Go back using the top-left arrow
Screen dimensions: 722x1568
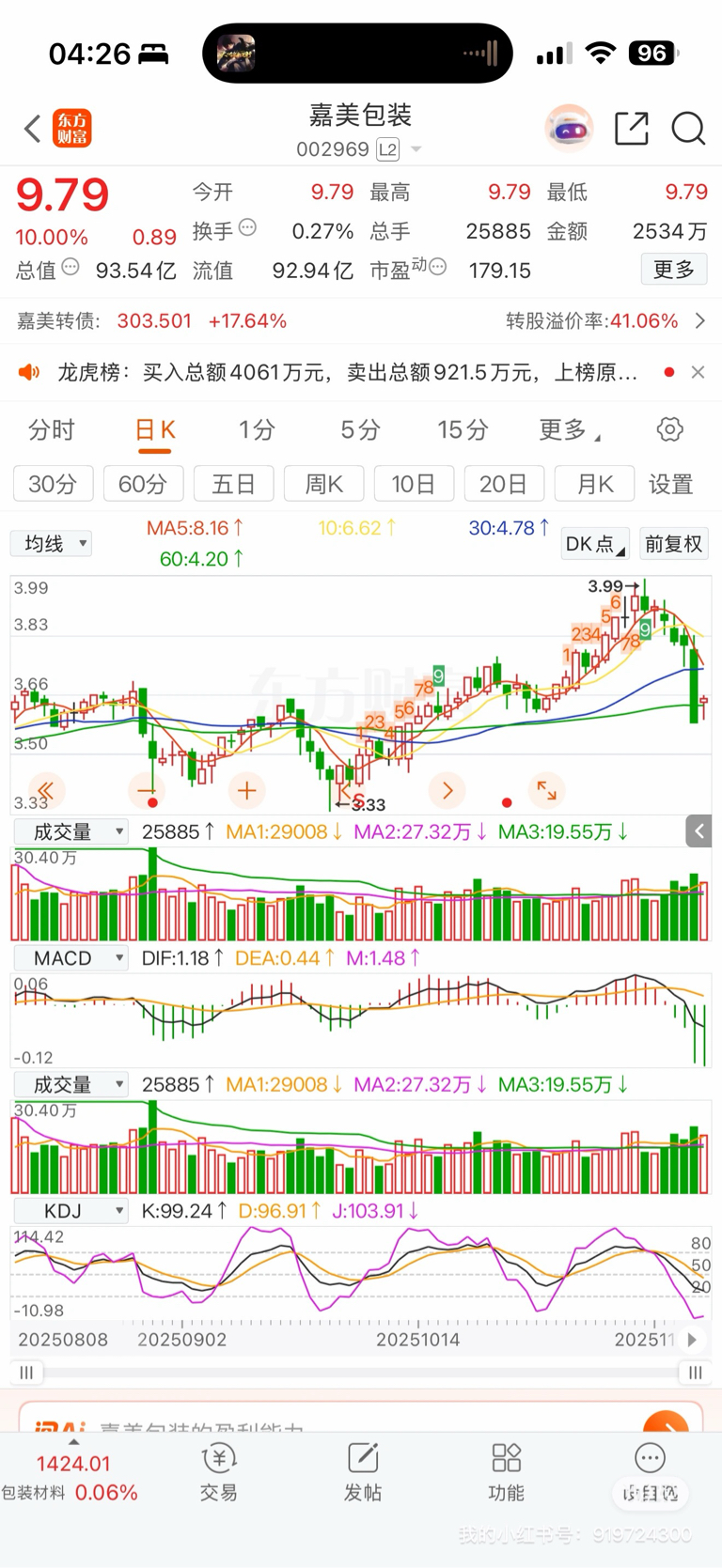coord(33,129)
